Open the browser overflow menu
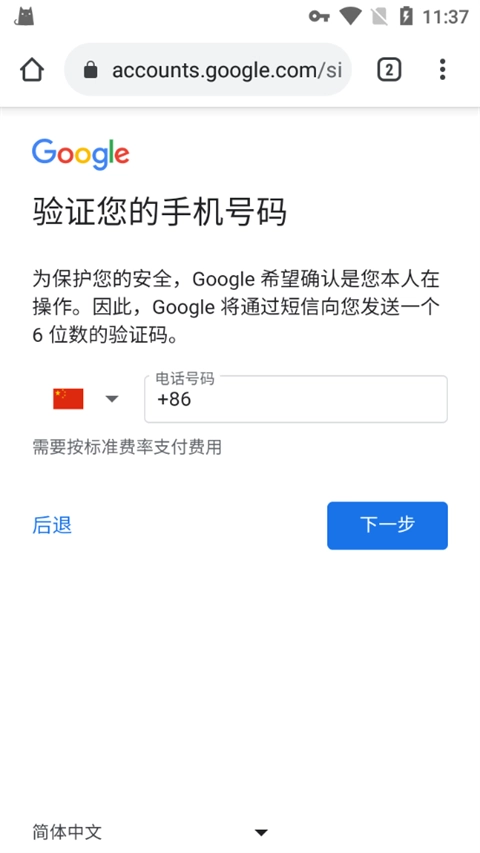The image size is (480, 853). [x=442, y=70]
